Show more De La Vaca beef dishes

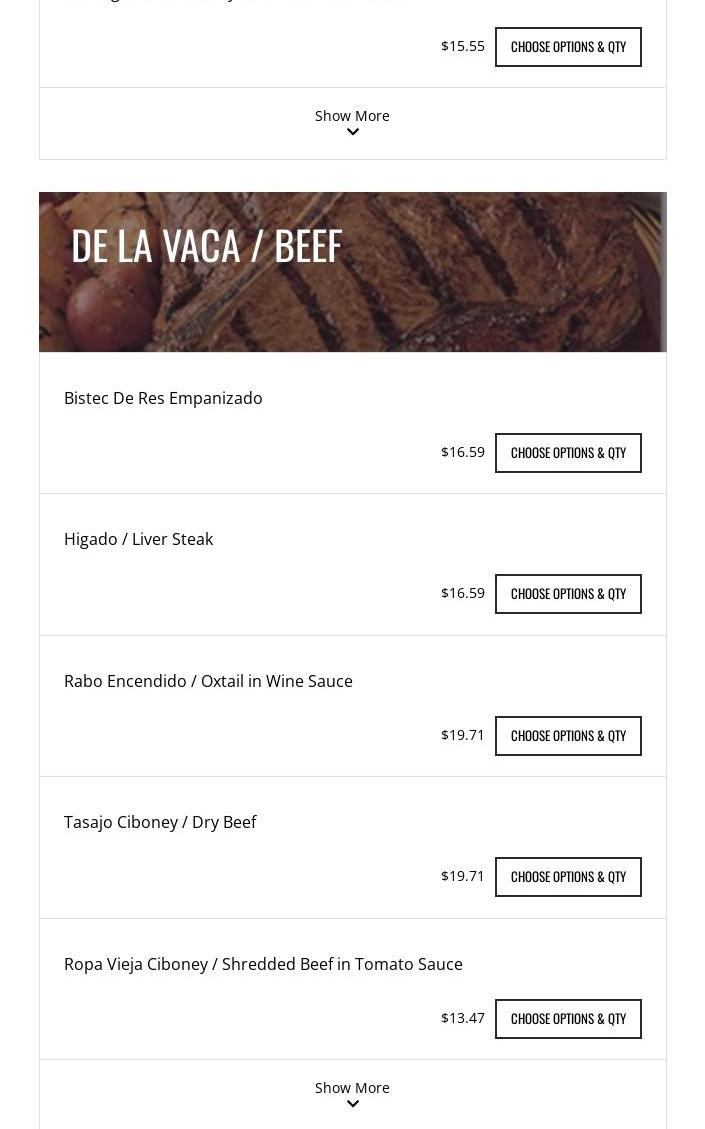[x=352, y=1094]
